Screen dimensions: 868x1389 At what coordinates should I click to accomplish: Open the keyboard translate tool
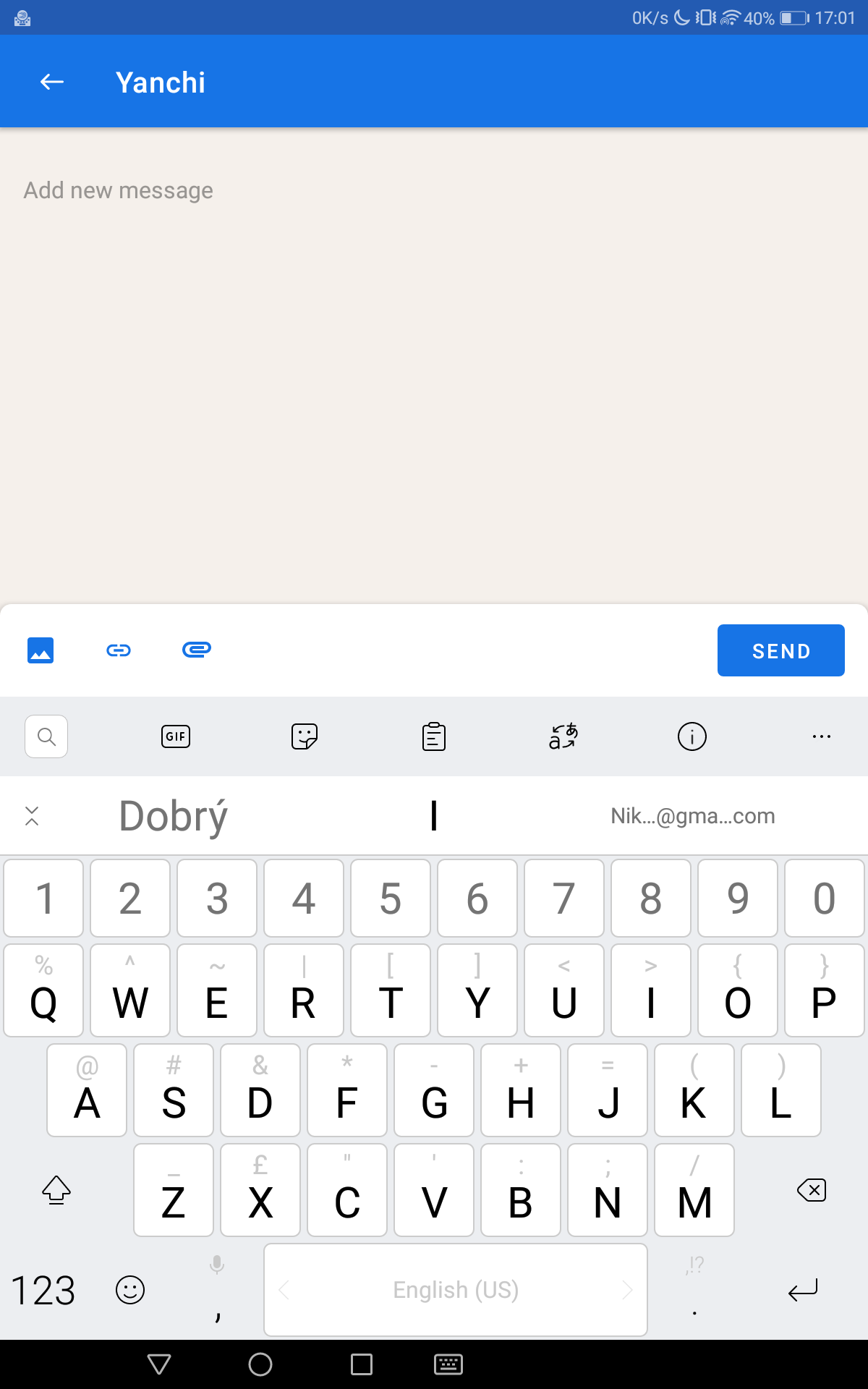(563, 736)
